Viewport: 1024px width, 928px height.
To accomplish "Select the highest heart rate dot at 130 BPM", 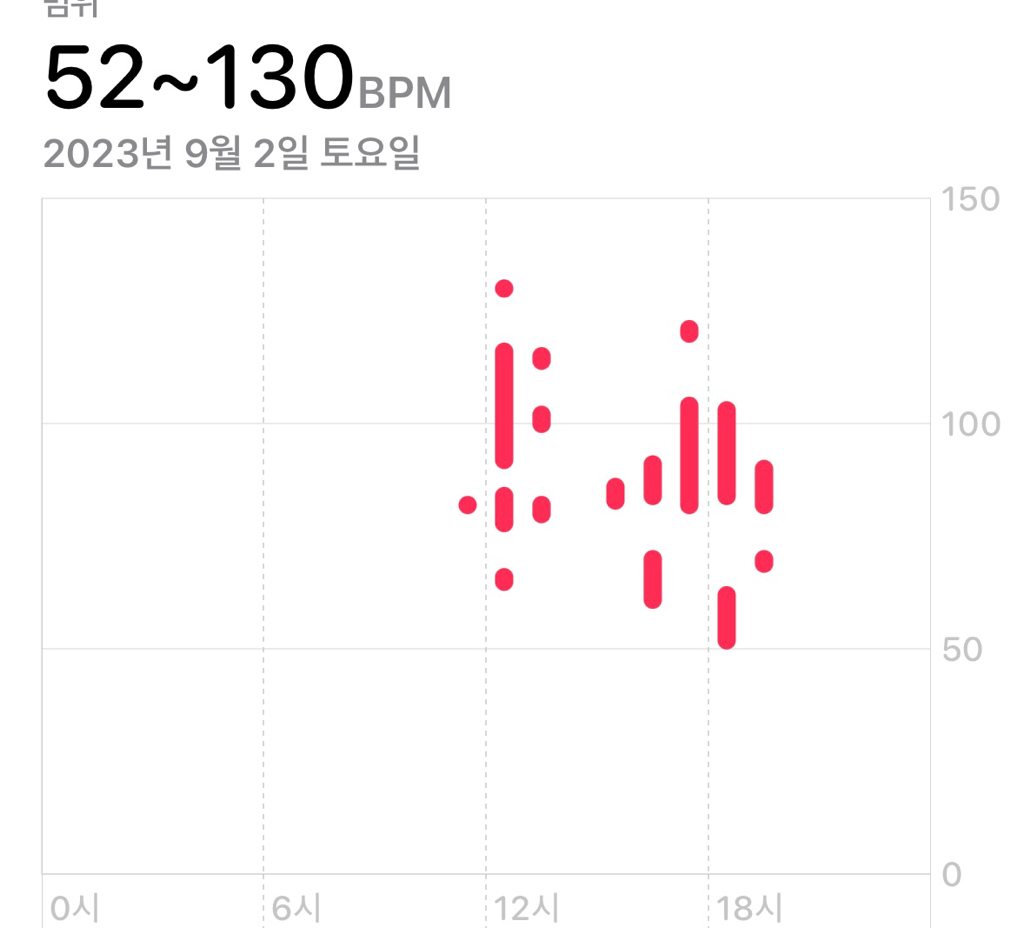I will click(x=504, y=289).
